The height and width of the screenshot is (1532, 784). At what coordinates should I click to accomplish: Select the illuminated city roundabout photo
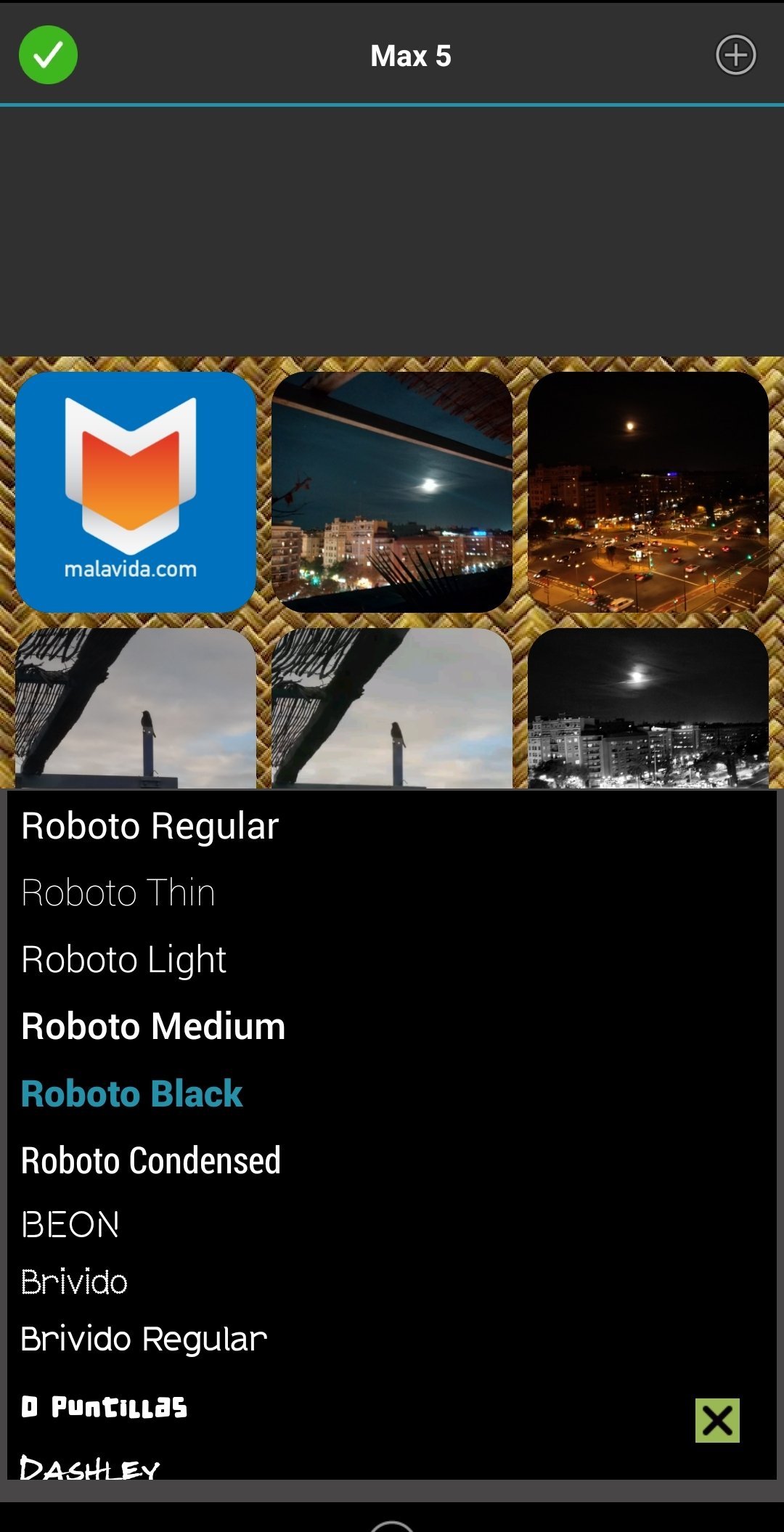pos(648,492)
